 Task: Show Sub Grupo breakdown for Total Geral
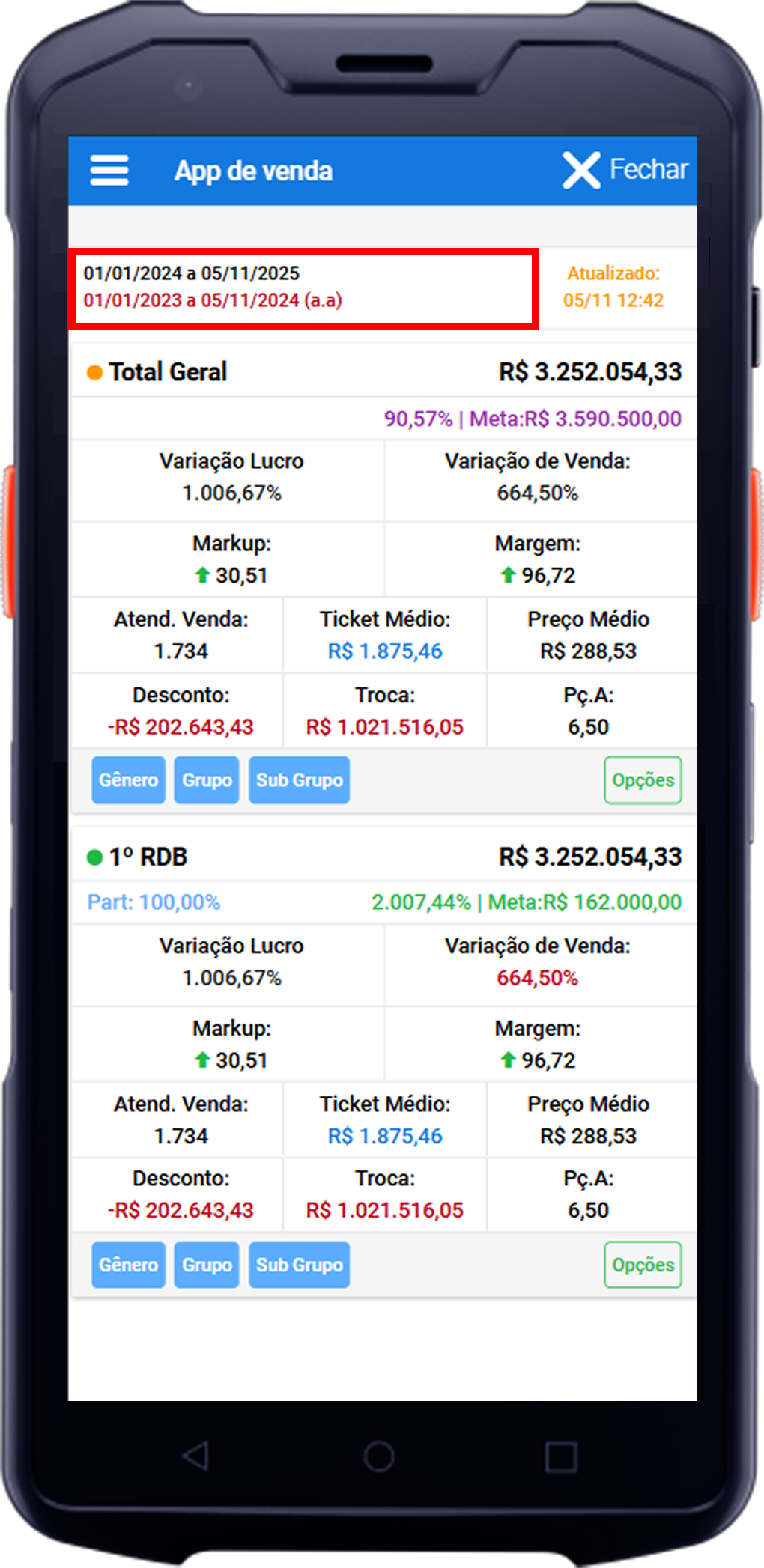coord(299,780)
